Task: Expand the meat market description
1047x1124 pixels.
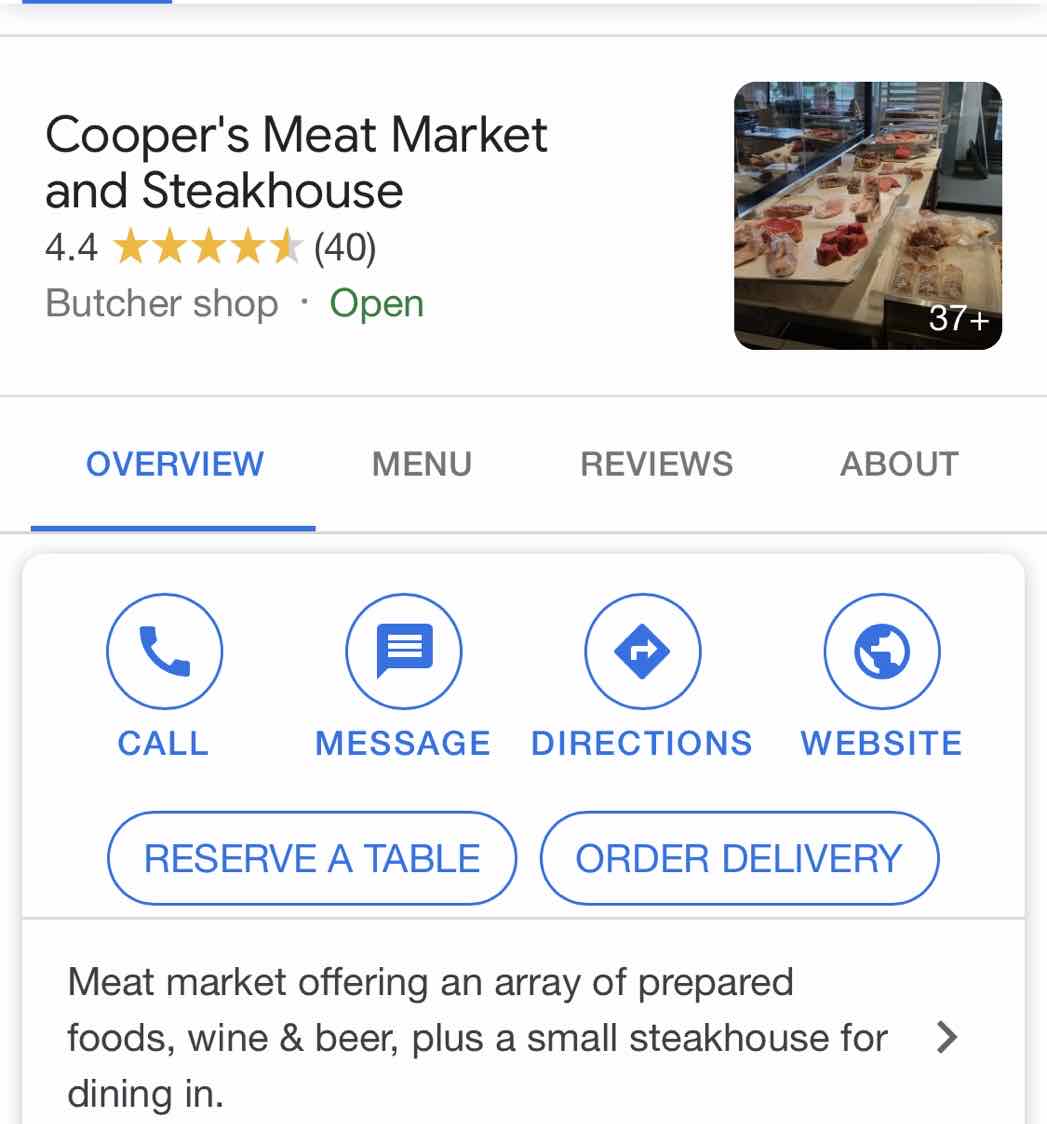Action: (946, 1038)
